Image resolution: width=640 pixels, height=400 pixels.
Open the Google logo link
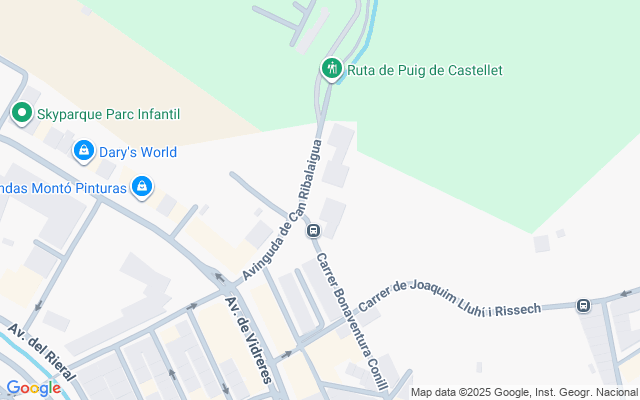click(x=33, y=388)
